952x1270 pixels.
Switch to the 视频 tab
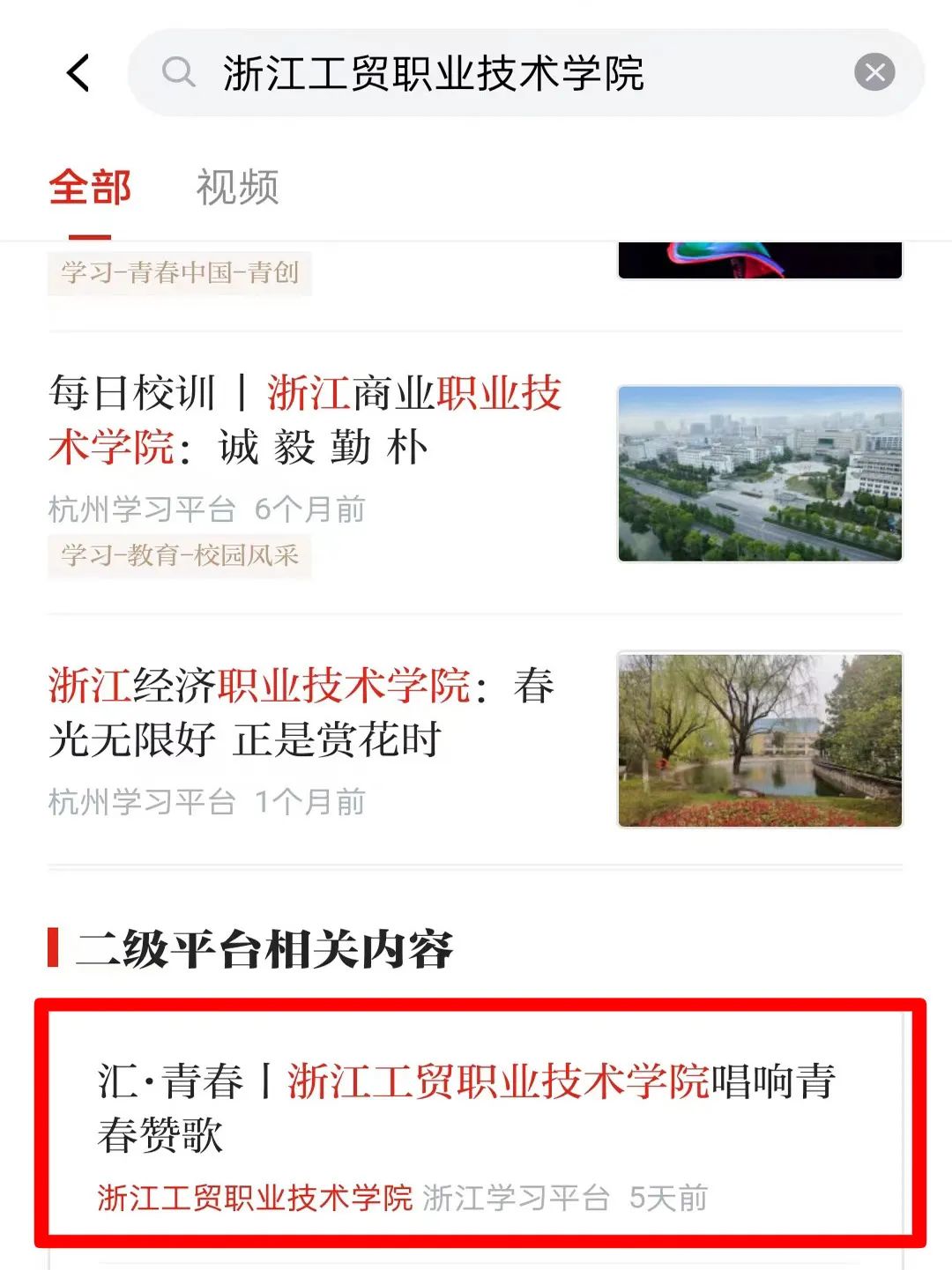pos(237,188)
